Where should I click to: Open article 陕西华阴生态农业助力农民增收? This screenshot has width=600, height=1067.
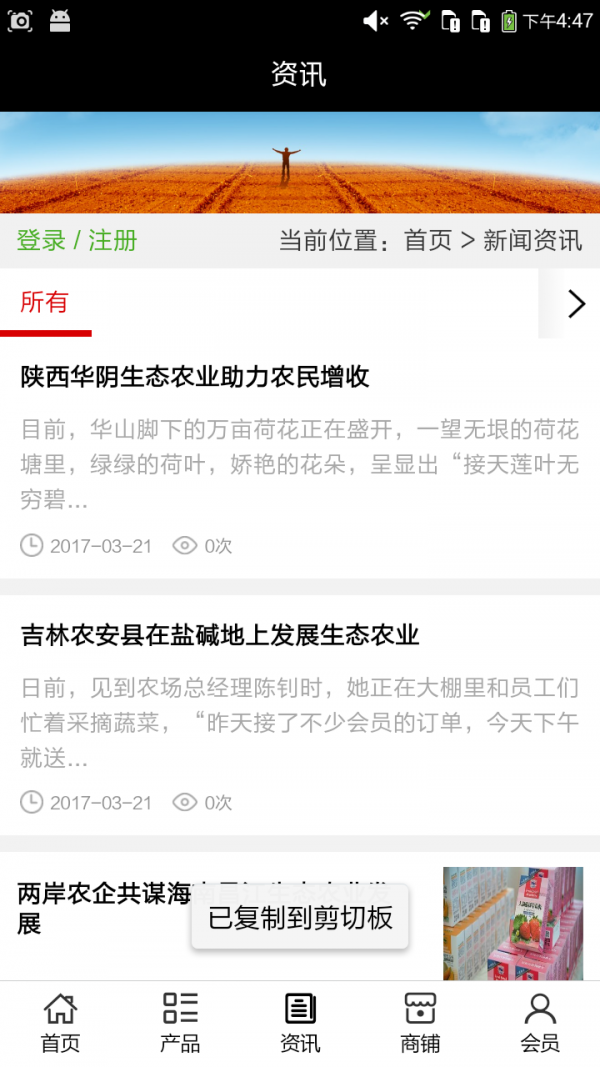point(196,377)
